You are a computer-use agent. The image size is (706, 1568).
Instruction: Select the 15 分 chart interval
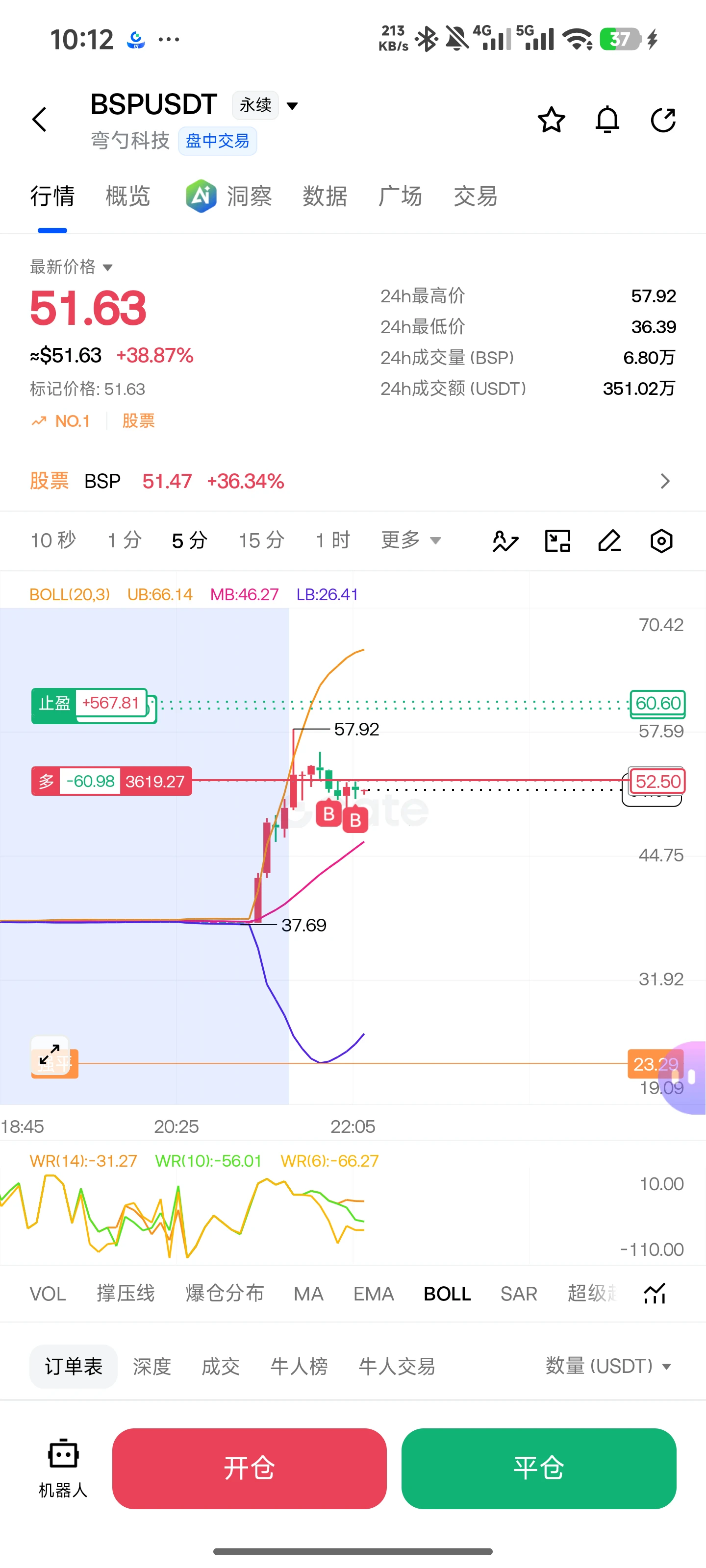click(x=261, y=540)
